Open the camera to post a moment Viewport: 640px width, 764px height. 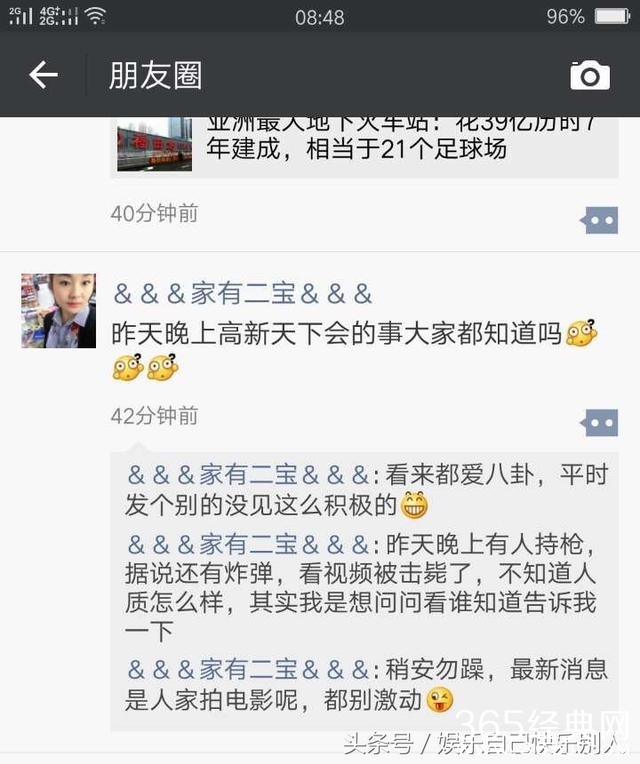[x=589, y=75]
